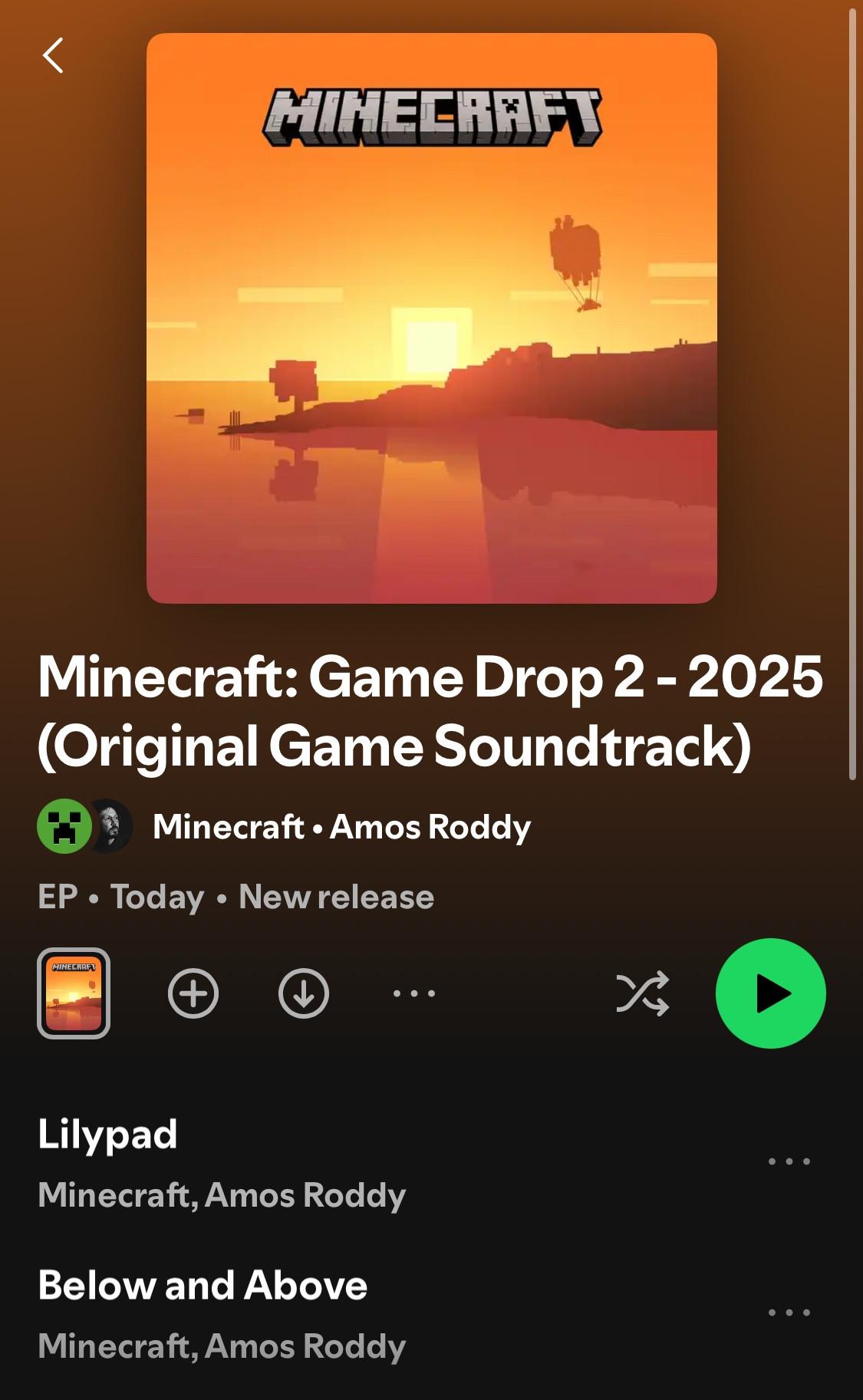Add this EP to your library
Viewport: 863px width, 1400px height.
[x=193, y=993]
